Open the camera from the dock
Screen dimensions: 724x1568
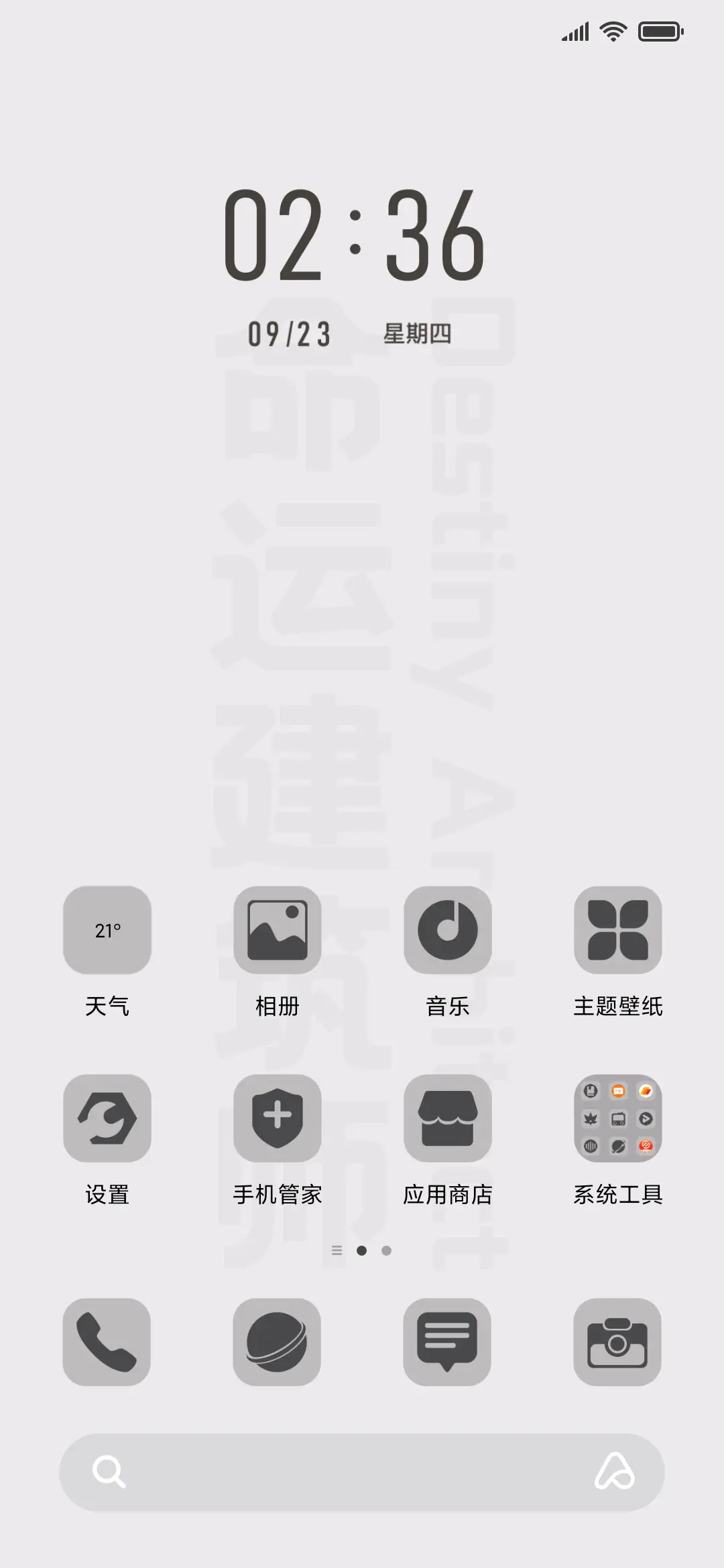617,1343
